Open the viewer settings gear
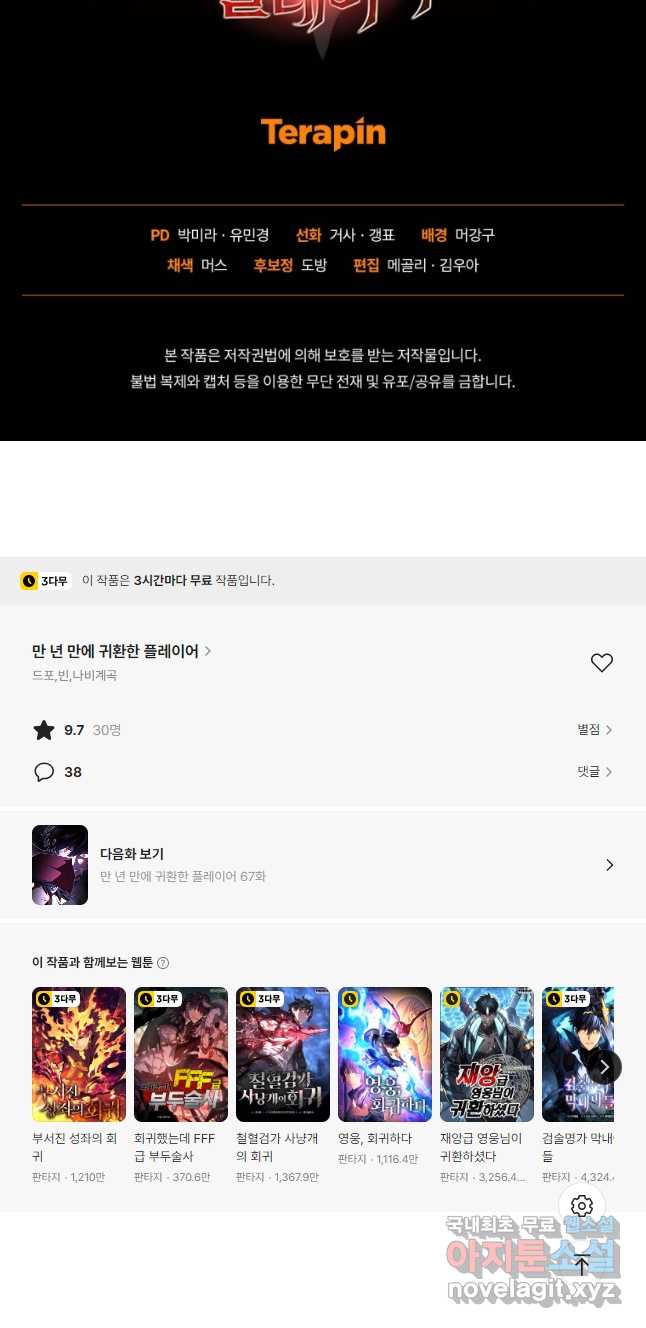 click(583, 1206)
